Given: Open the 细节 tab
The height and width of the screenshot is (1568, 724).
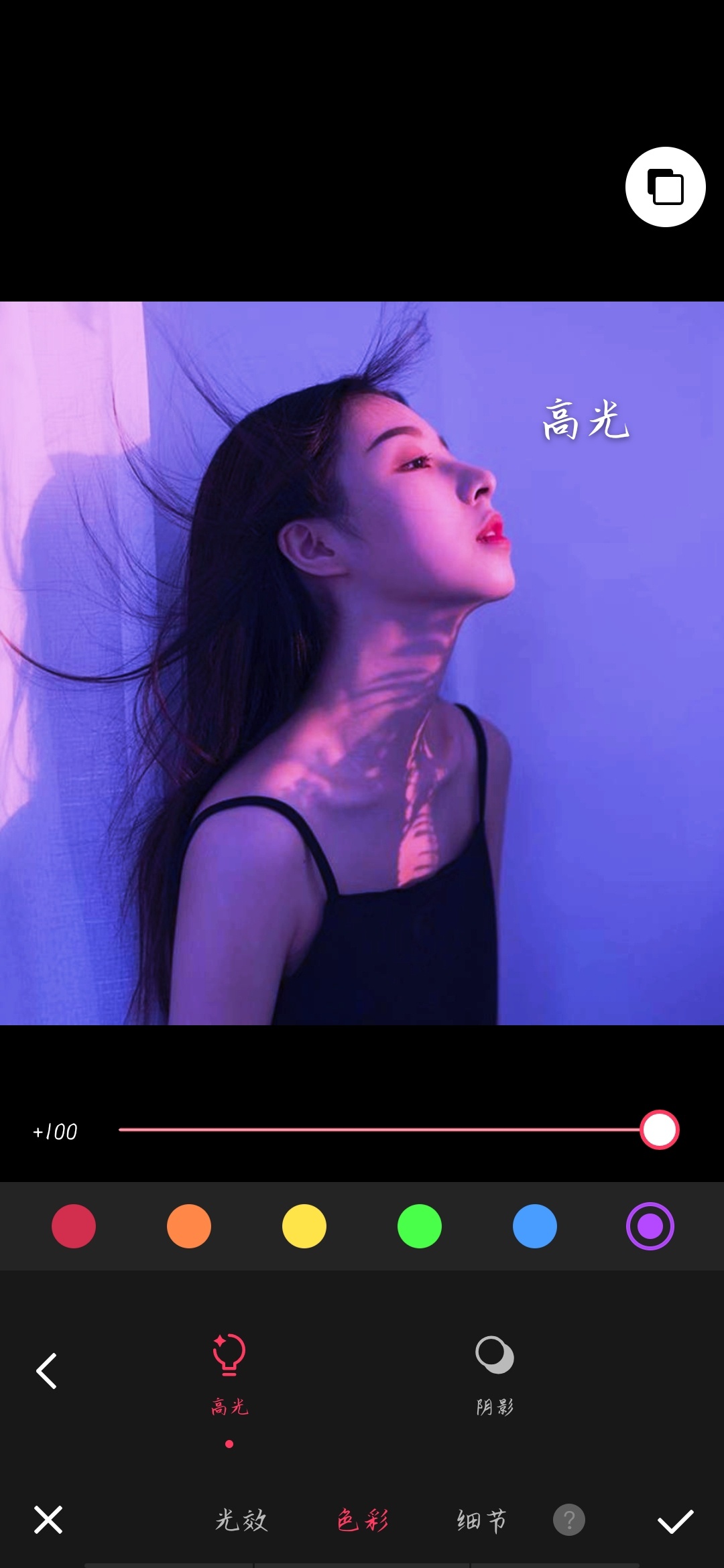Looking at the screenshot, I should pos(481,1520).
